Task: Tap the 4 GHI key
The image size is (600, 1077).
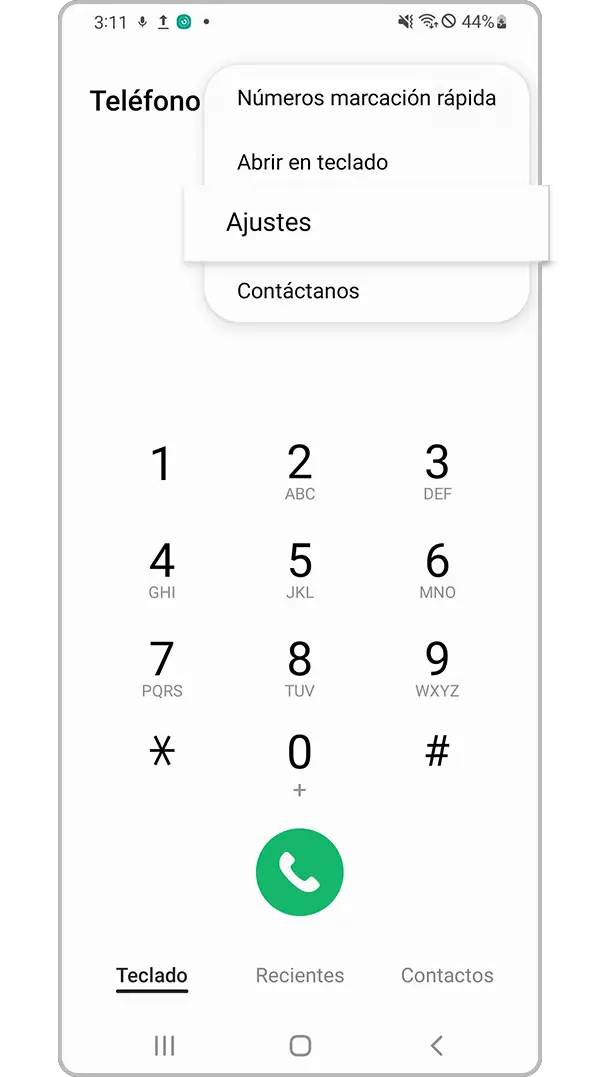Action: 161,570
